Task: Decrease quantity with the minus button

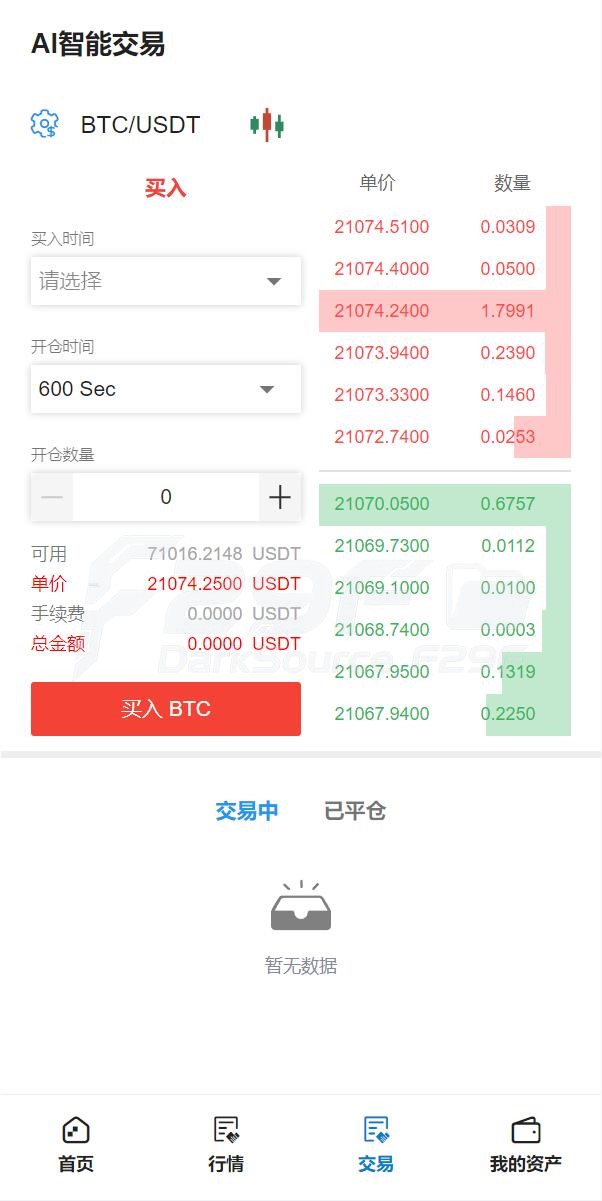Action: (x=52, y=497)
